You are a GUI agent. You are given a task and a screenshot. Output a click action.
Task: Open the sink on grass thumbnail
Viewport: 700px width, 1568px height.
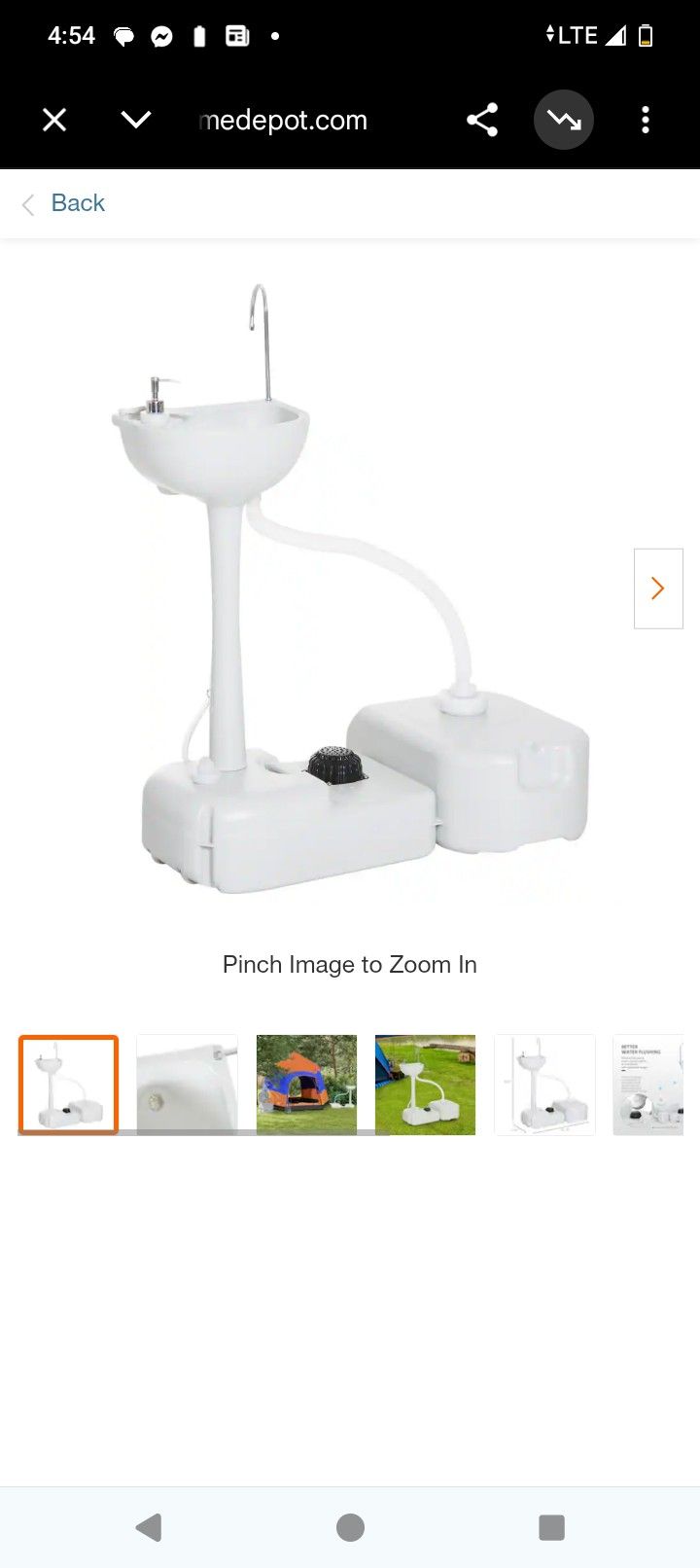click(x=426, y=1085)
